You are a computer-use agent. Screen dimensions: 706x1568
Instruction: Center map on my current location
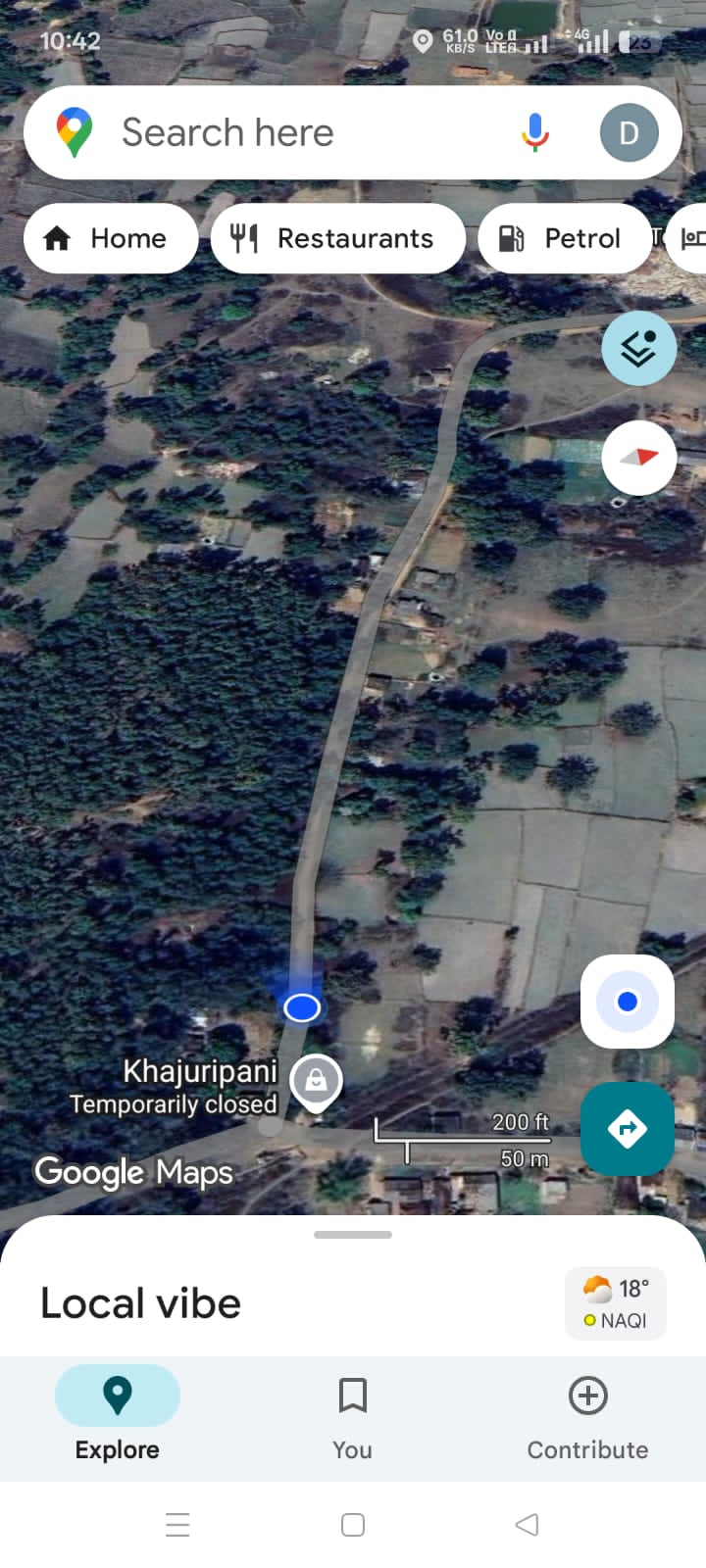(628, 1002)
